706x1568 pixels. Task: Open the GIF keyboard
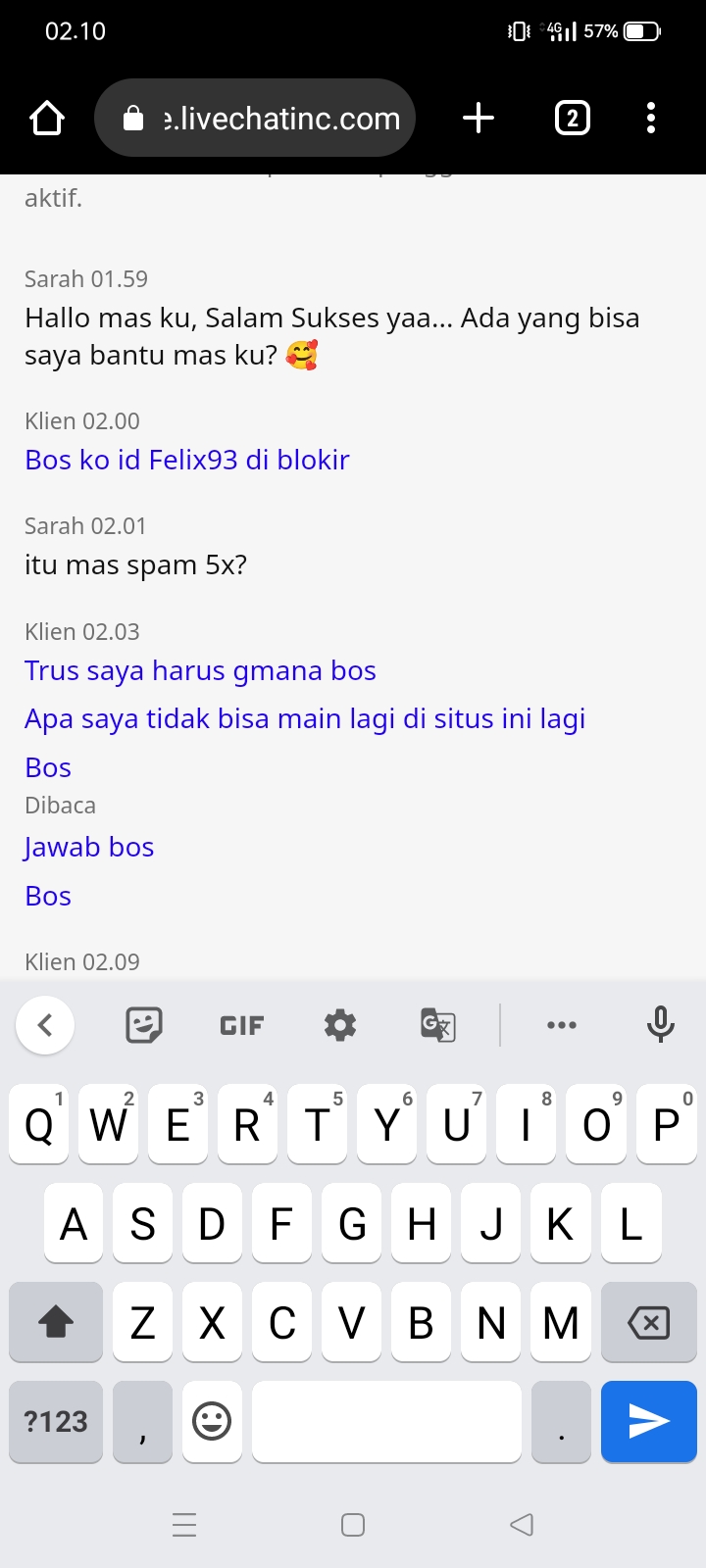(241, 1025)
